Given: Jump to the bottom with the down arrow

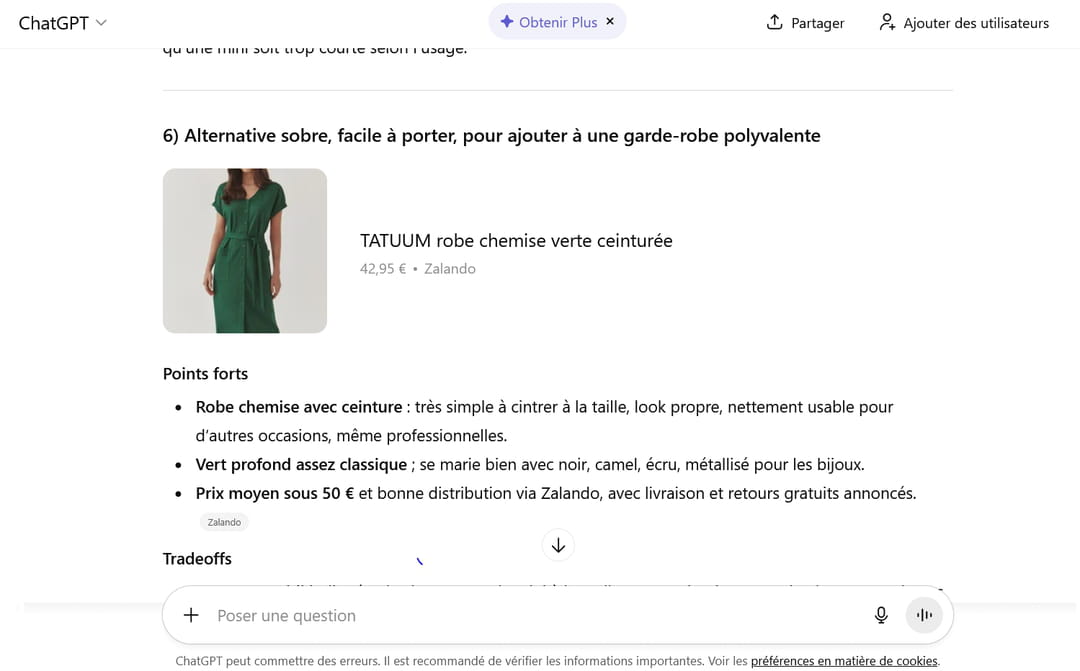Looking at the screenshot, I should (x=558, y=545).
